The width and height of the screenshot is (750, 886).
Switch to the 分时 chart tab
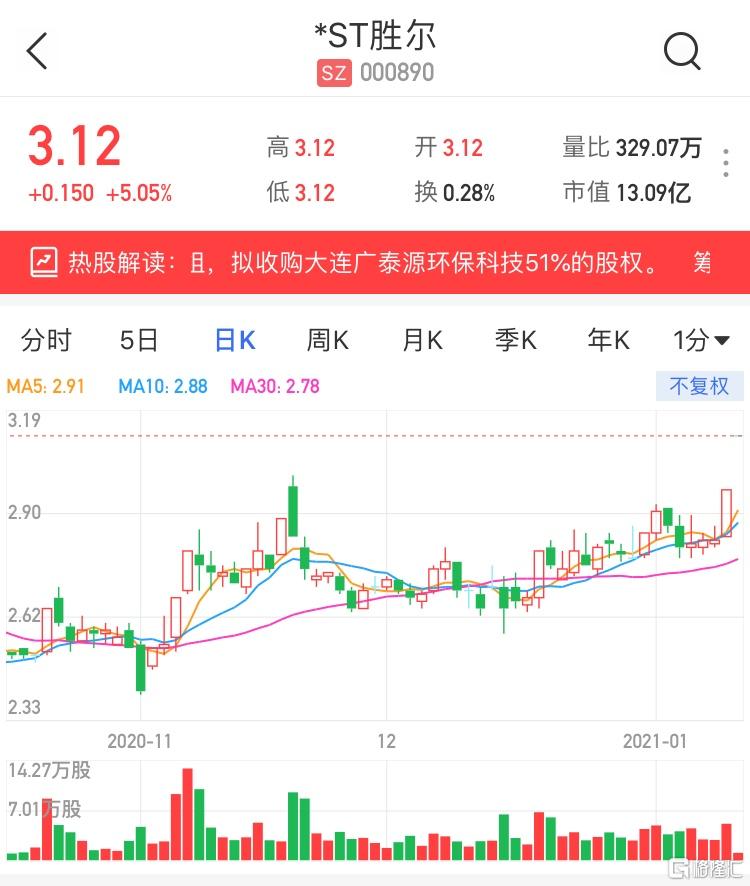[46, 340]
